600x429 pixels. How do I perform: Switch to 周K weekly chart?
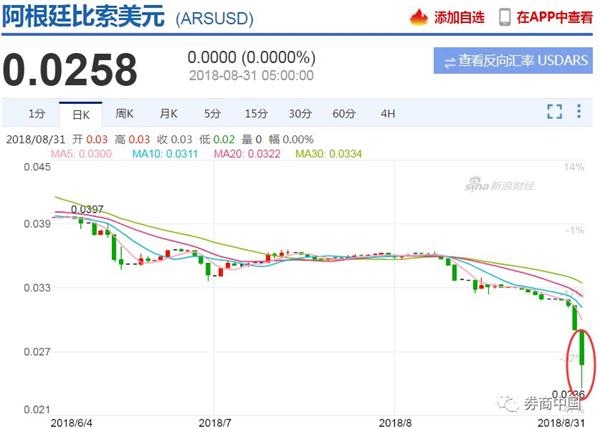pos(124,113)
